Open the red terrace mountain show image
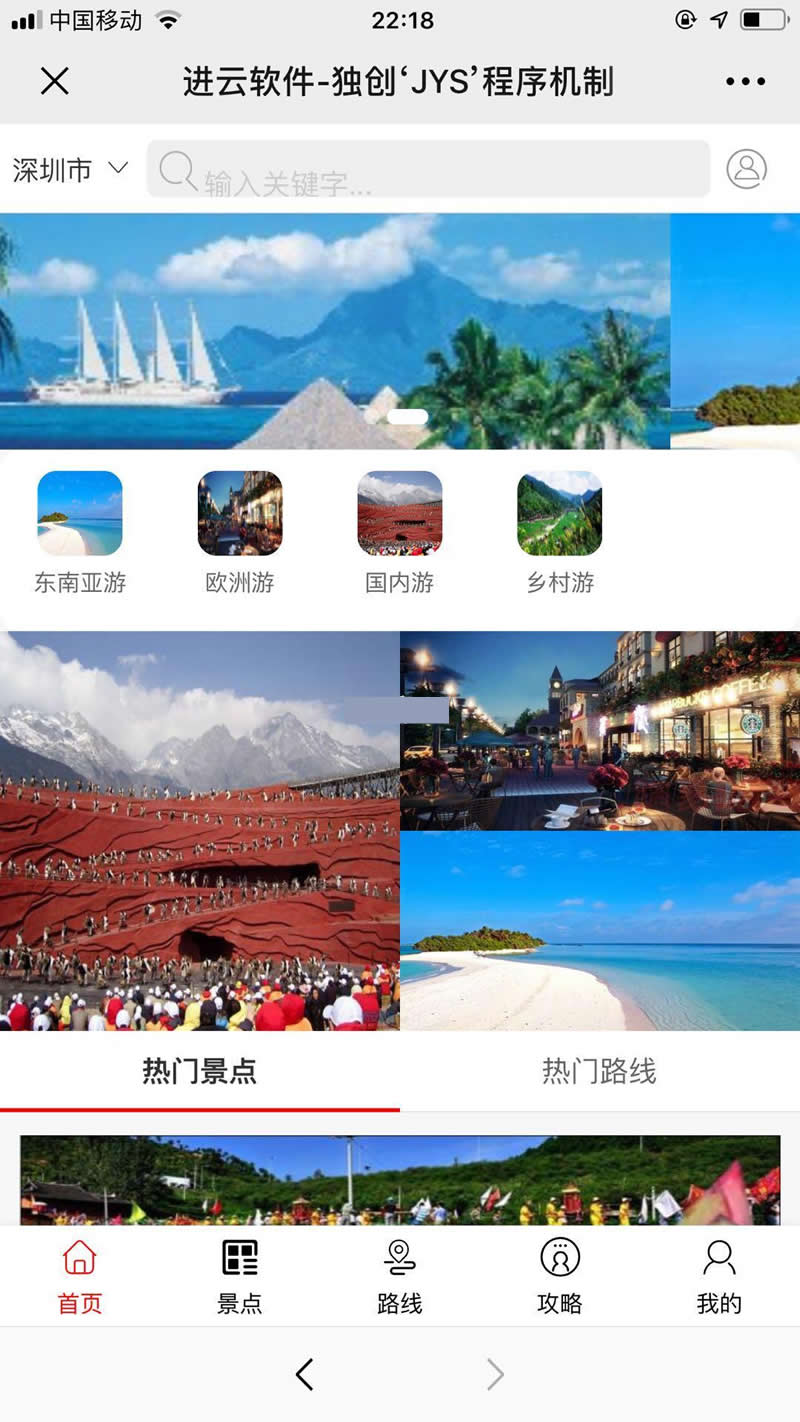The width and height of the screenshot is (800, 1422). click(x=200, y=830)
